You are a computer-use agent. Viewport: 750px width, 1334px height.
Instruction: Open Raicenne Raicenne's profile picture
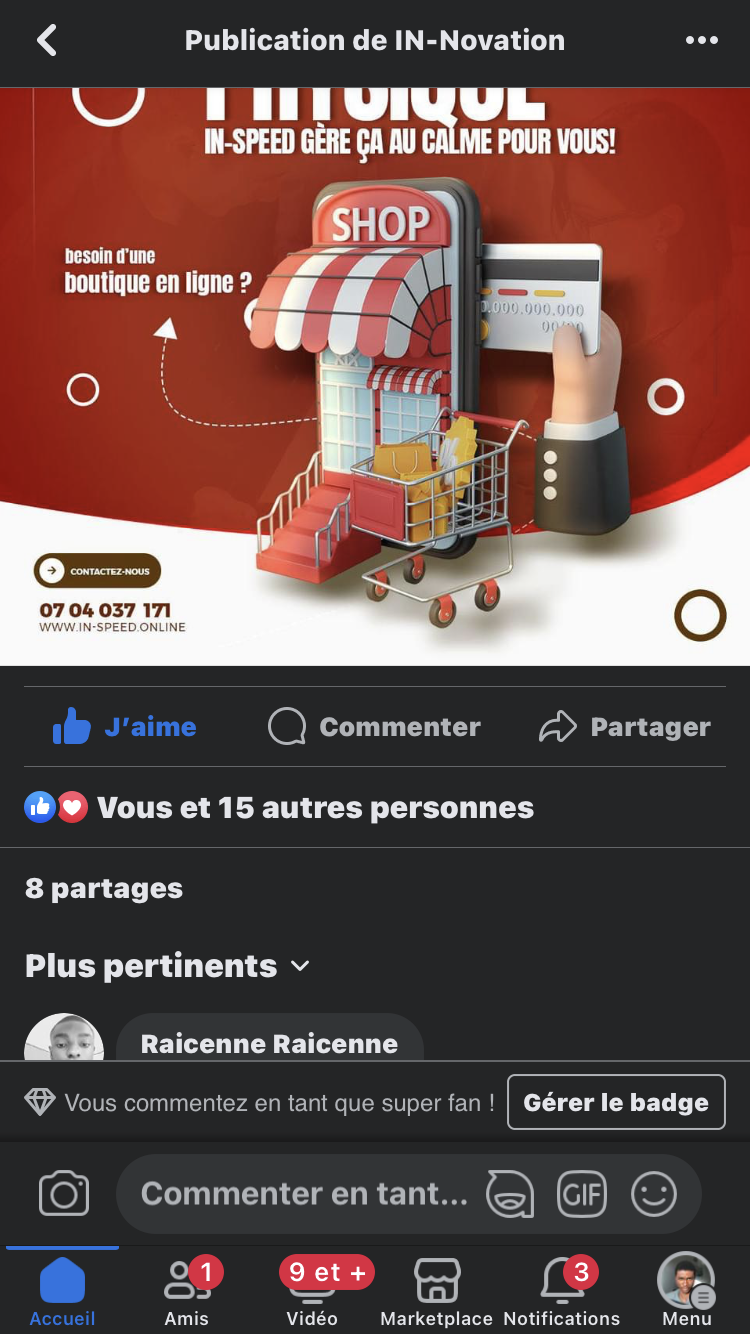coord(64,1040)
